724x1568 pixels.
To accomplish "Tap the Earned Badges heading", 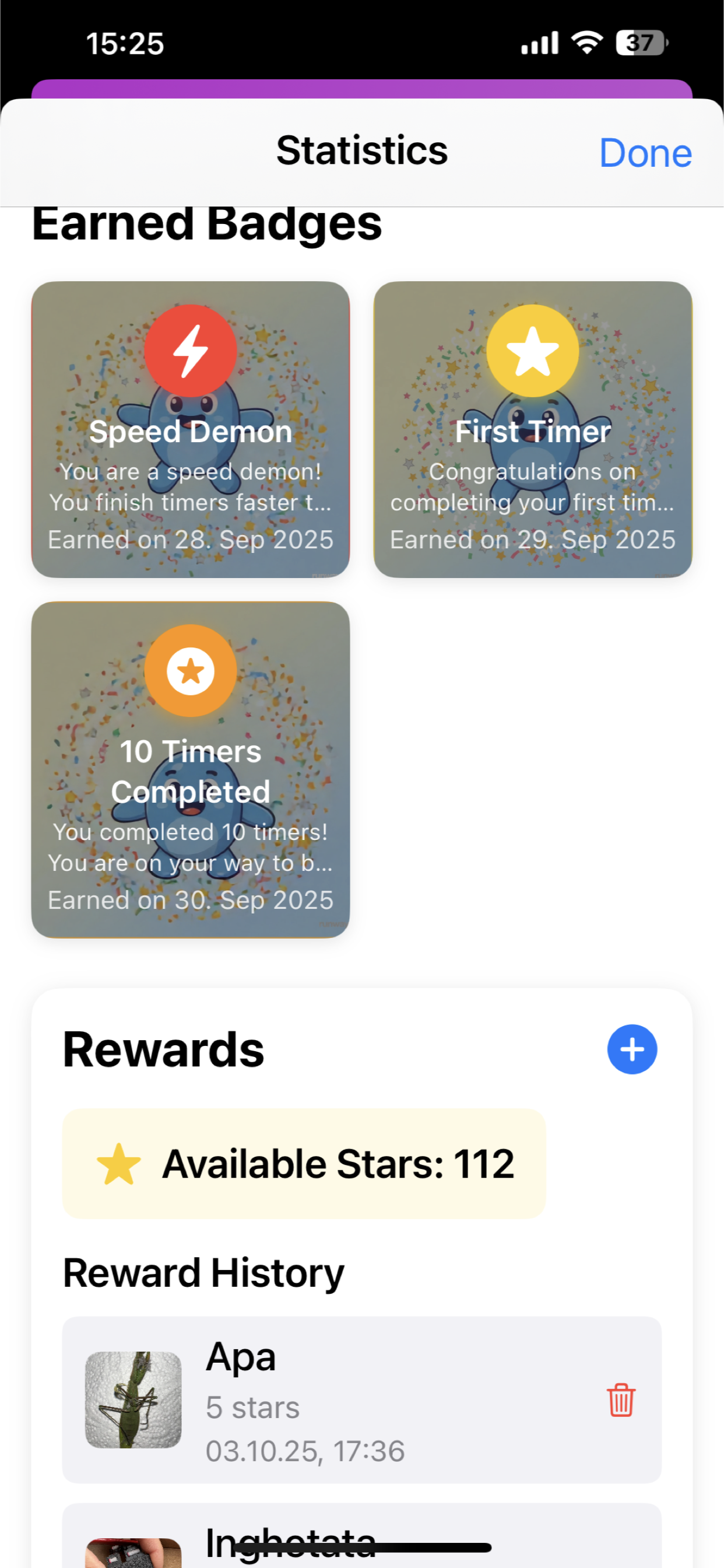I will [x=206, y=225].
